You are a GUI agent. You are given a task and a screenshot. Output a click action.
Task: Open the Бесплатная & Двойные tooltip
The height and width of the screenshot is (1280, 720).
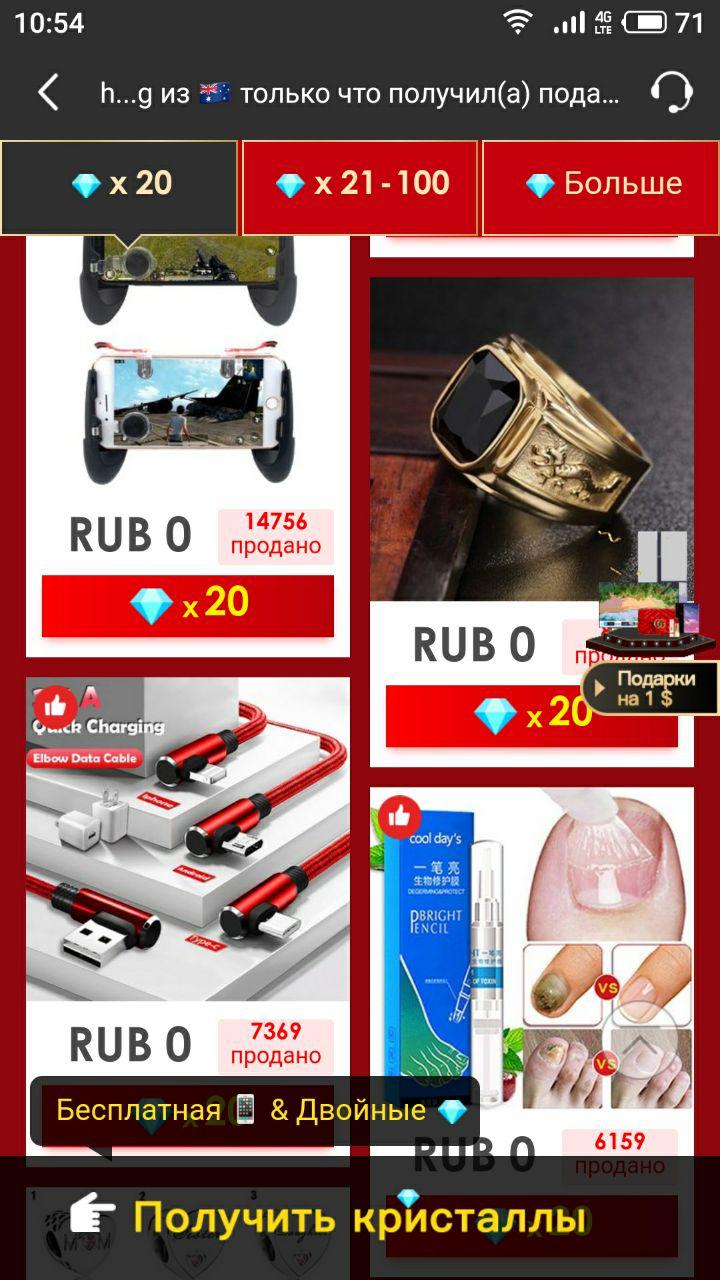pyautogui.click(x=255, y=1110)
